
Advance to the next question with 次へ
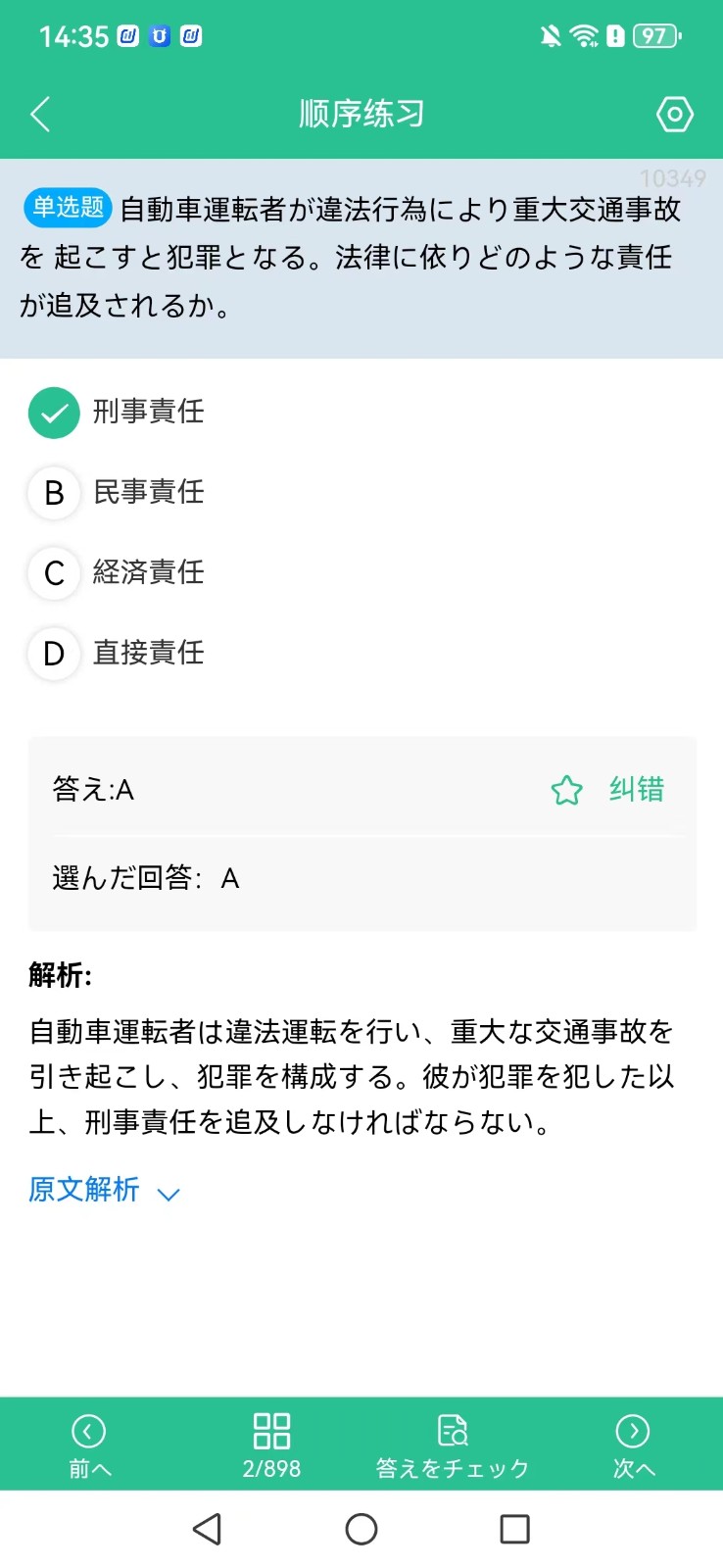(633, 1444)
